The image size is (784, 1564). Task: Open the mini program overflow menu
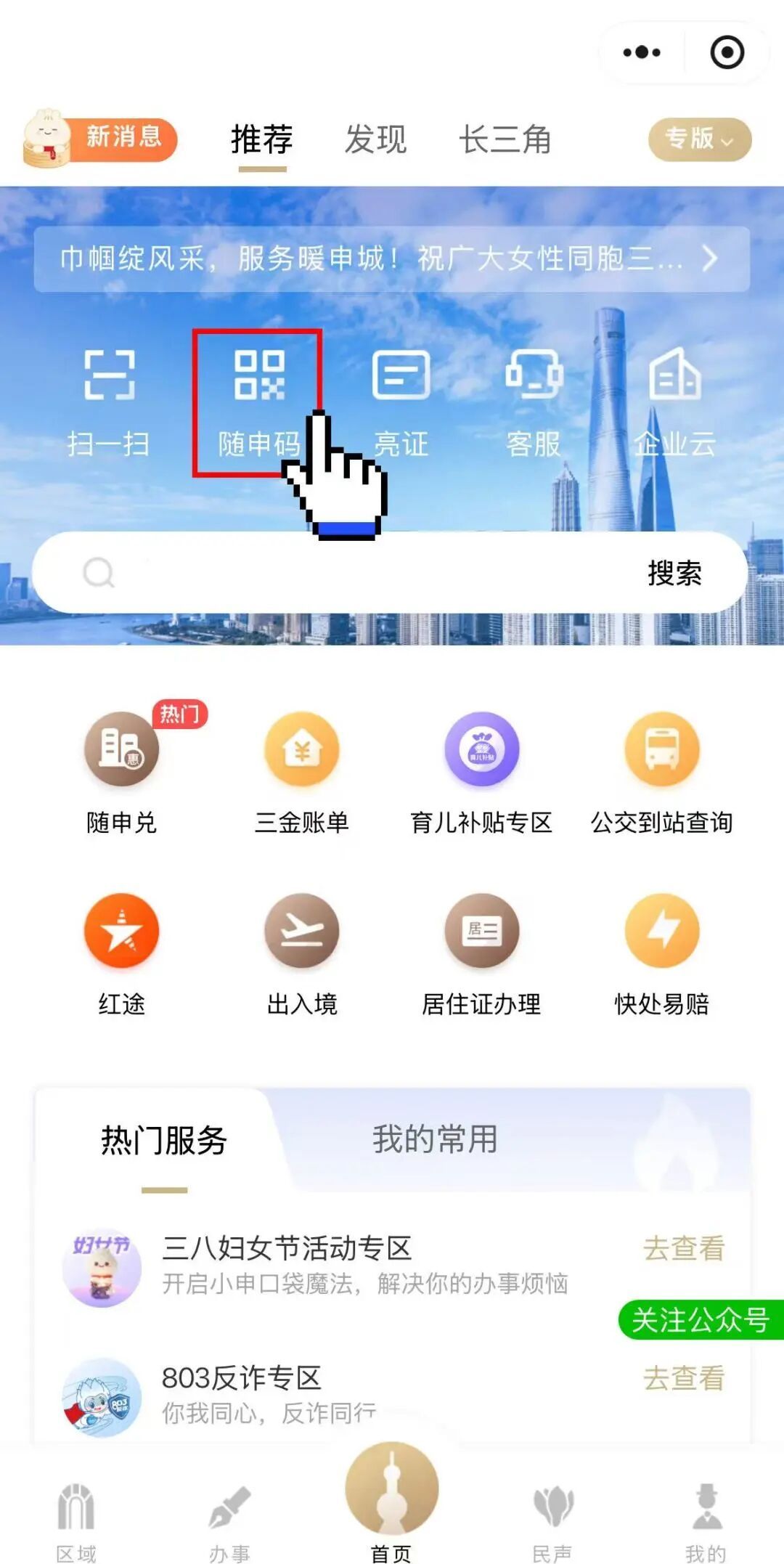[x=642, y=52]
